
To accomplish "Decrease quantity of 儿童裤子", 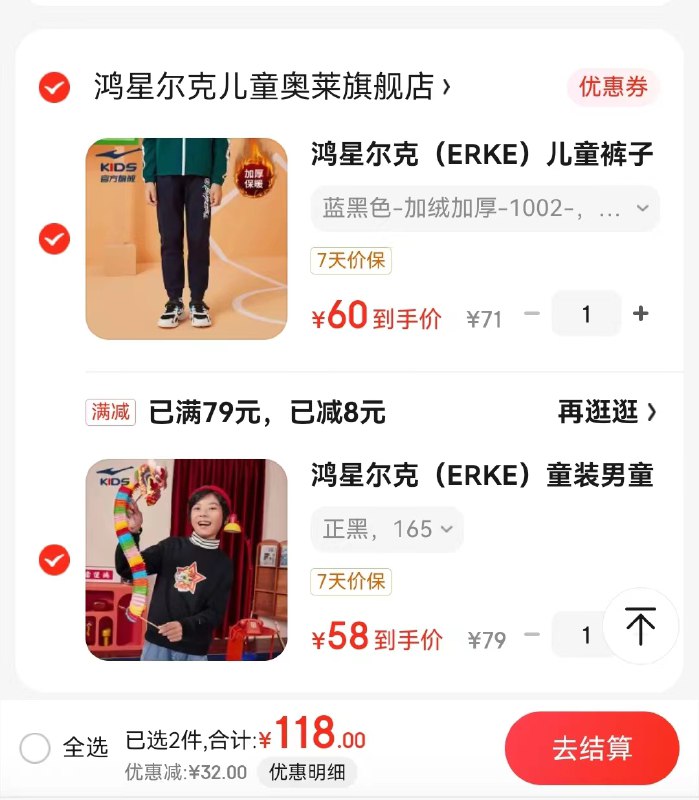I will coord(532,314).
